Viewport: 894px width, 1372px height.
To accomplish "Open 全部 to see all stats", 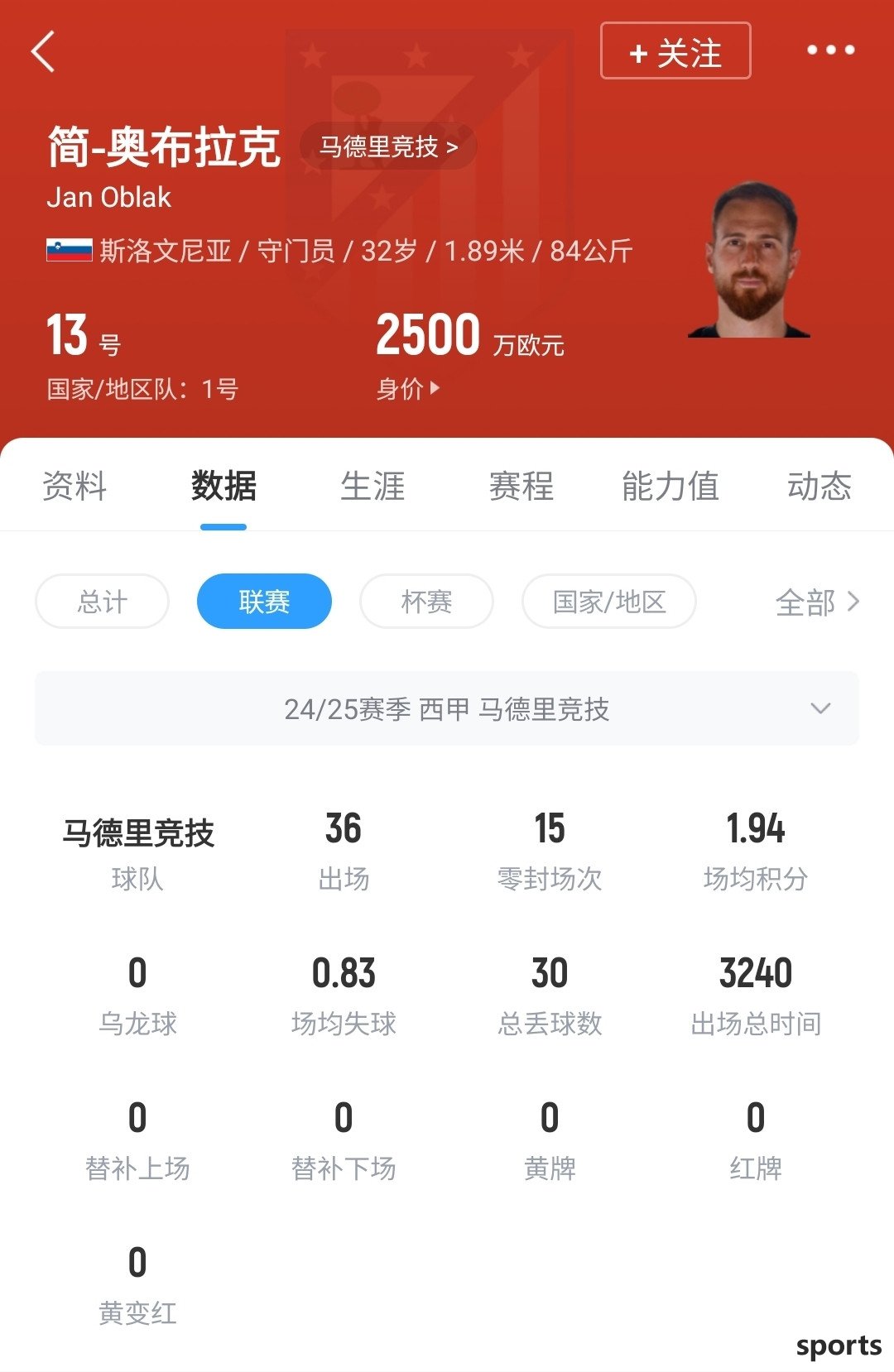I will (x=816, y=602).
